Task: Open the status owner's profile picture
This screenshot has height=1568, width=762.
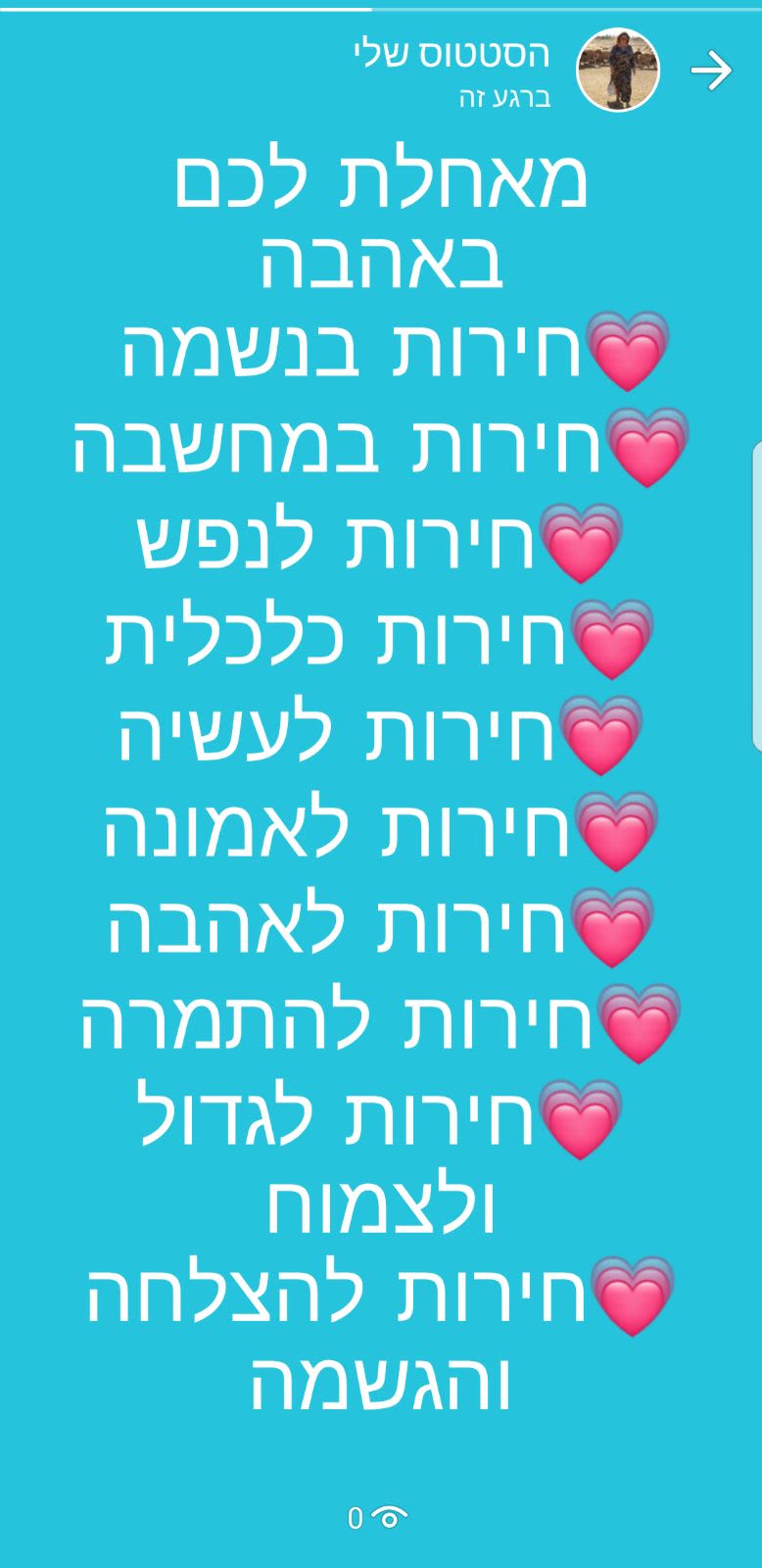Action: (x=618, y=70)
